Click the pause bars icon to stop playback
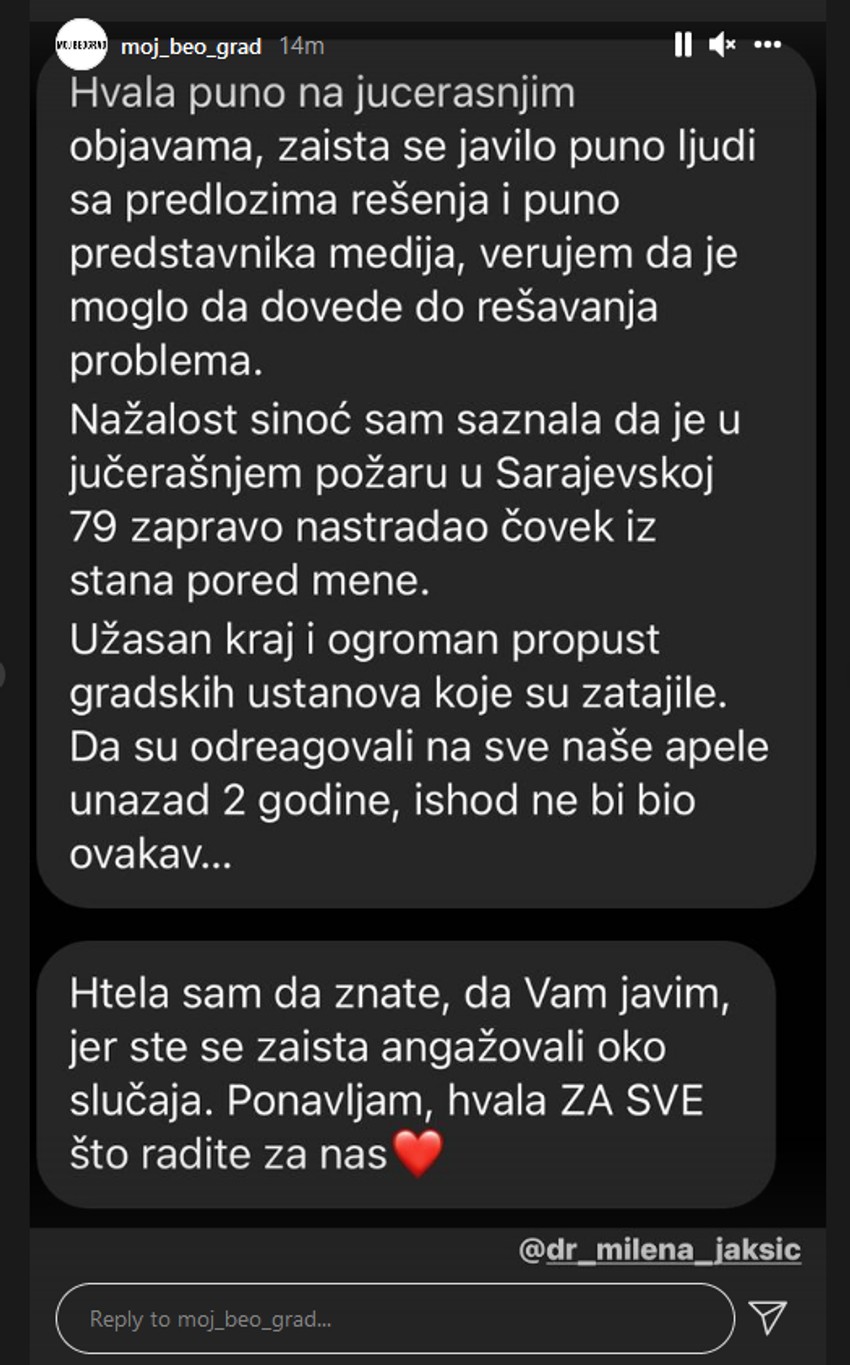The width and height of the screenshot is (850, 1365). tap(684, 42)
